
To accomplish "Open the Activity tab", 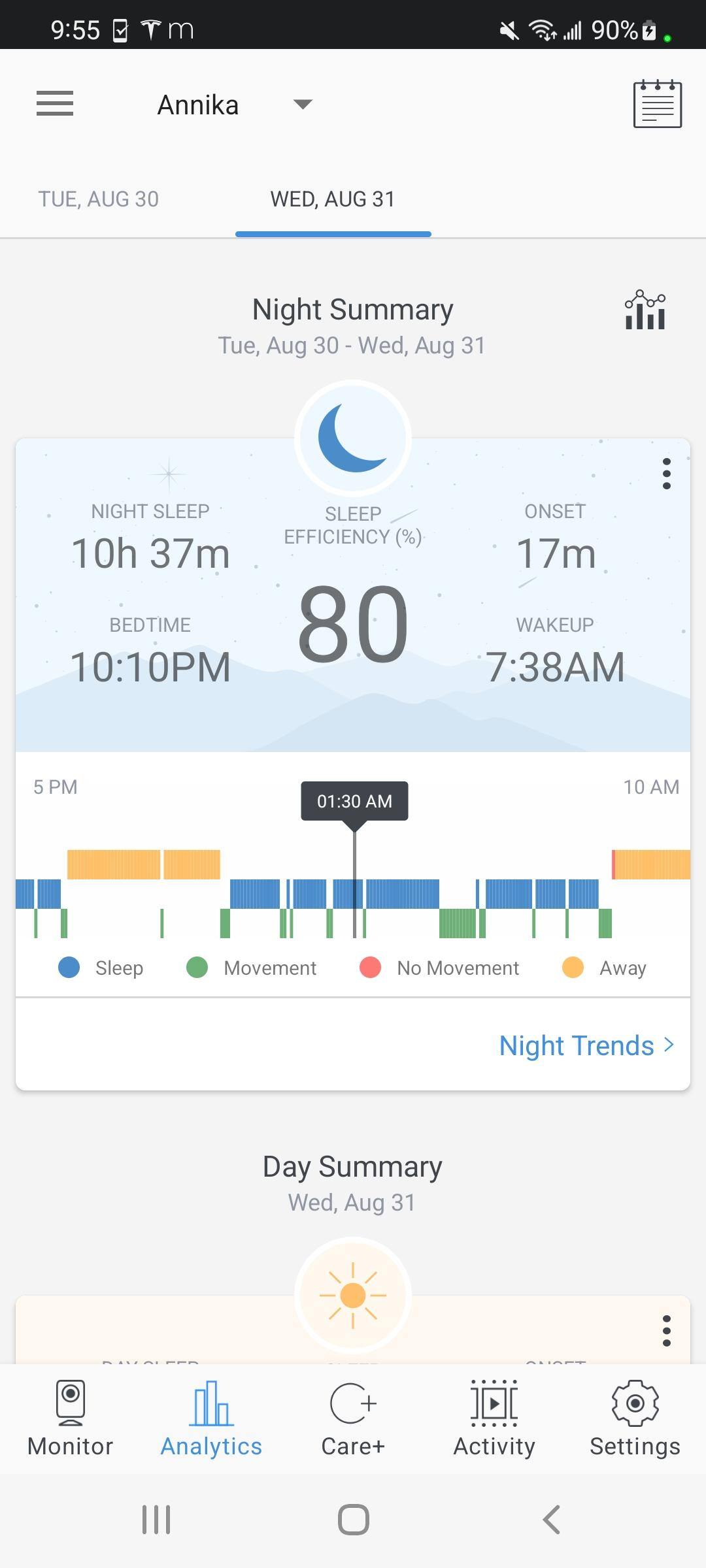I will click(494, 1419).
